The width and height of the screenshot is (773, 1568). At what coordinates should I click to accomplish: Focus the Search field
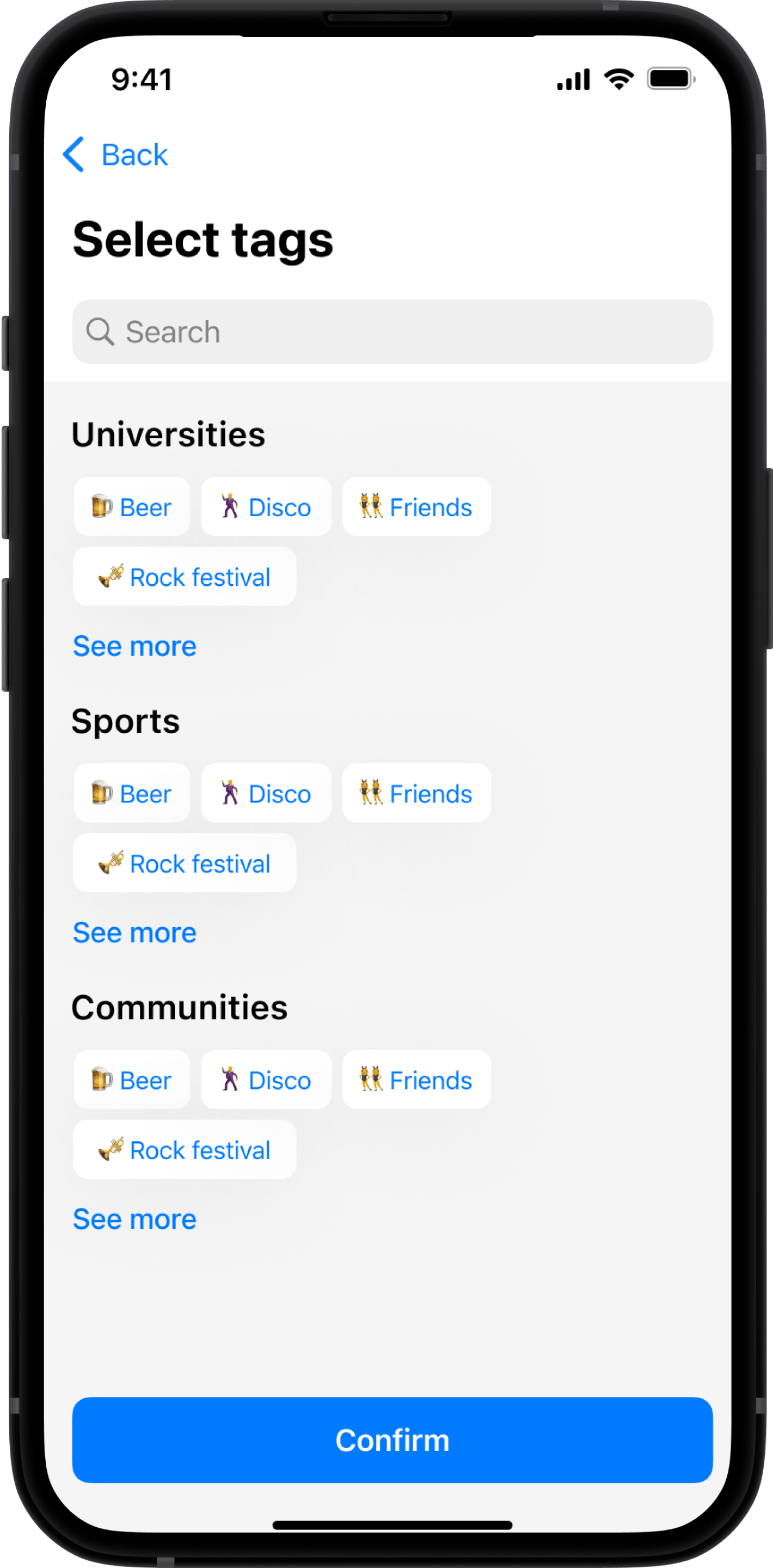click(392, 332)
